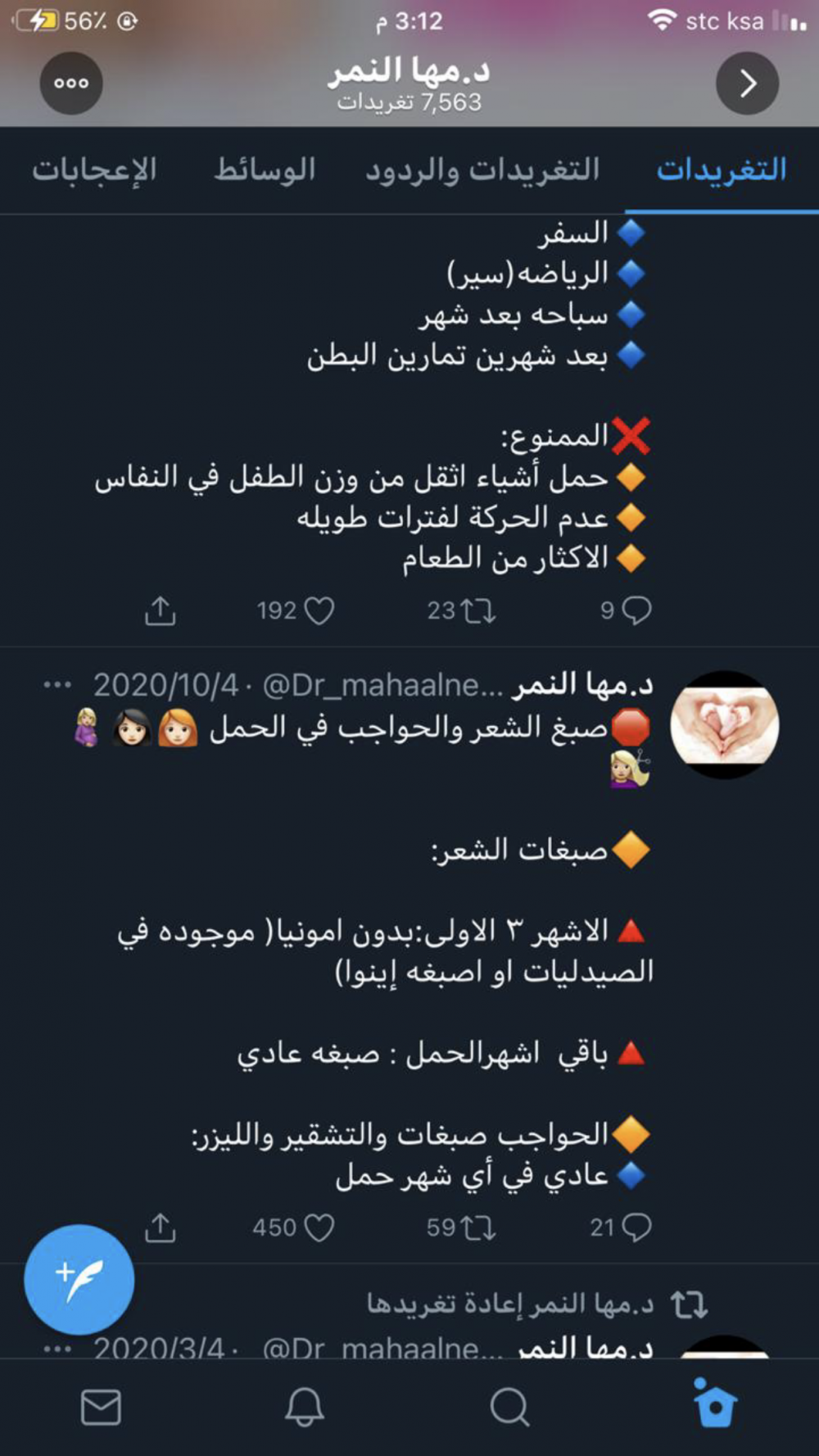This screenshot has height=1456, width=819.
Task: Compose a new tweet
Action: [x=79, y=1280]
